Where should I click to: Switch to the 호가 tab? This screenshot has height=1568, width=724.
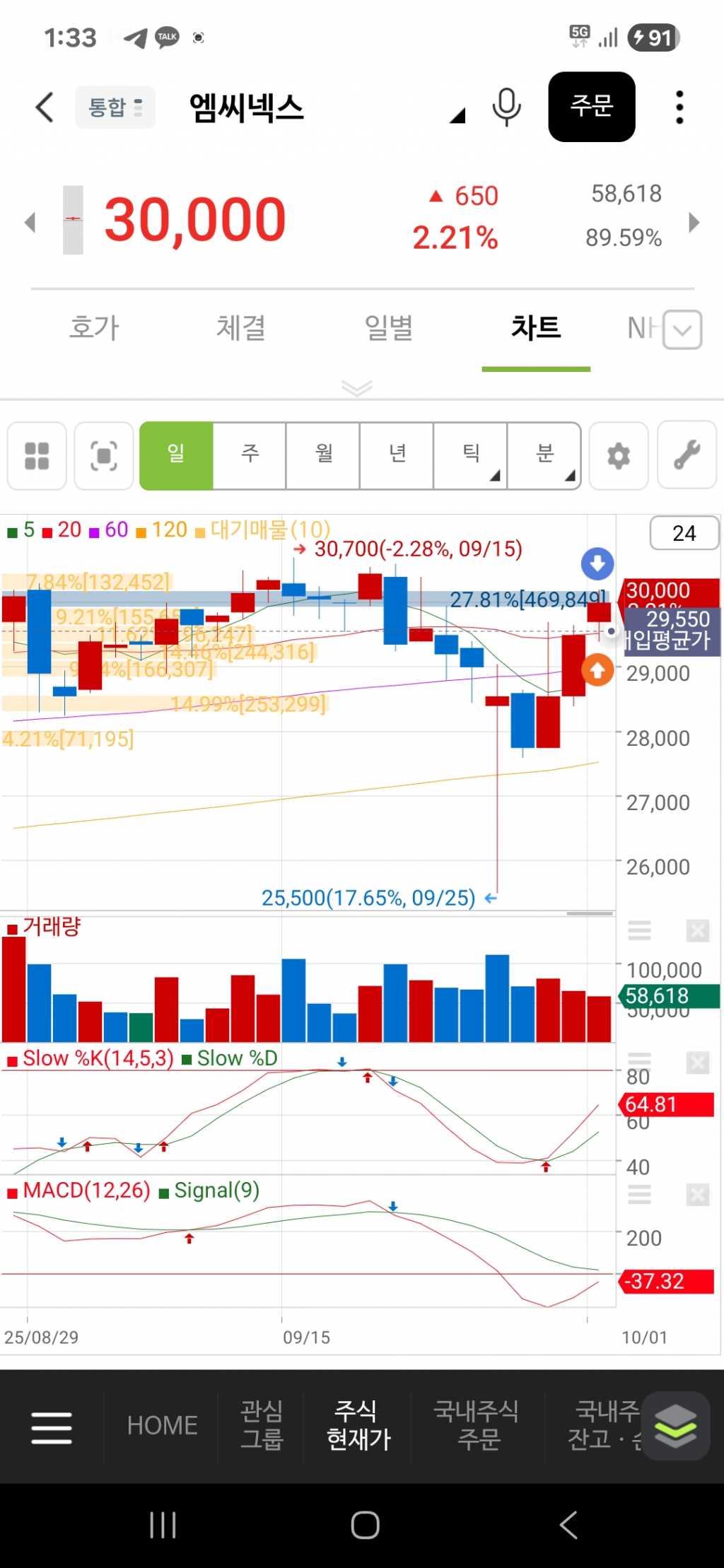click(x=94, y=328)
